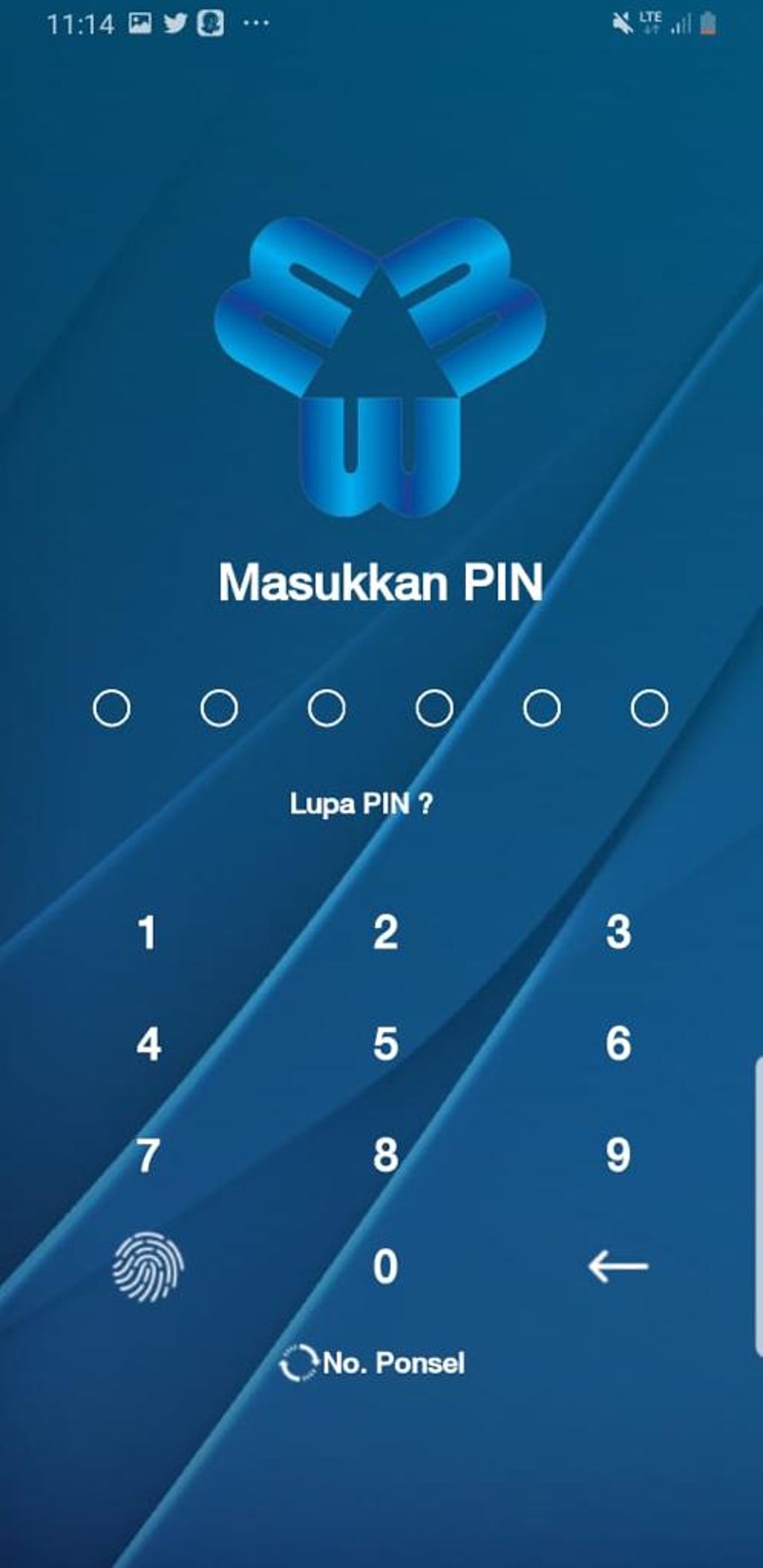Screen dimensions: 763x1568
Task: Open the Lupa PIN ? link
Action: [361, 805]
